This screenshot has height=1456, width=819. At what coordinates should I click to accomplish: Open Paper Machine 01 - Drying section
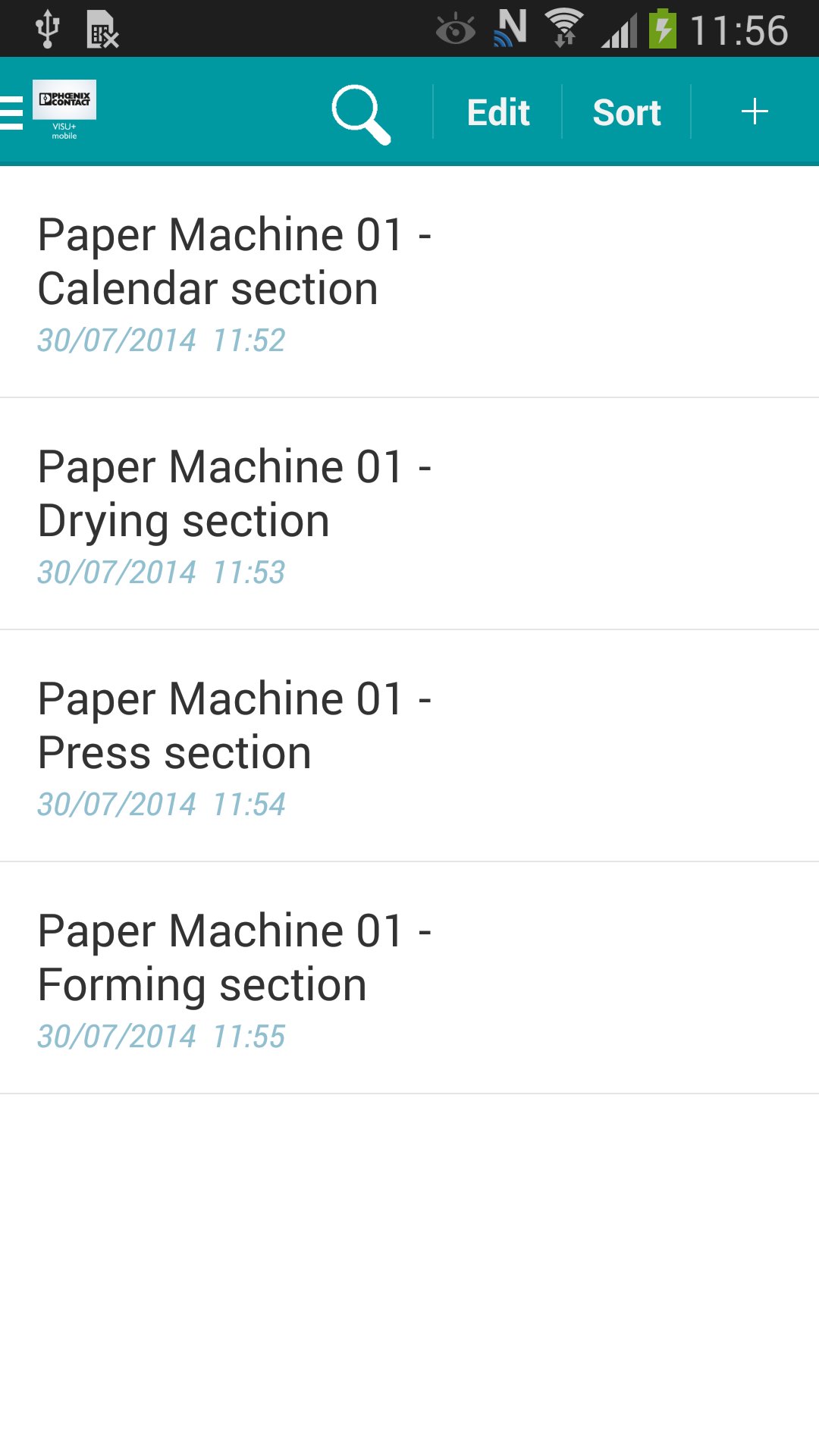(409, 514)
